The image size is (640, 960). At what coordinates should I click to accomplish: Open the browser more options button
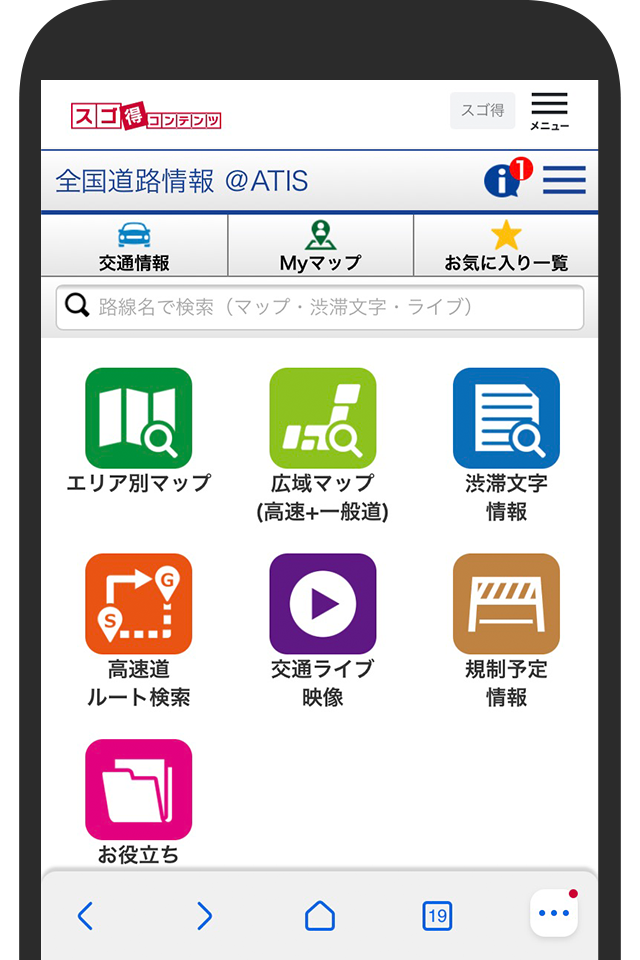pos(553,913)
